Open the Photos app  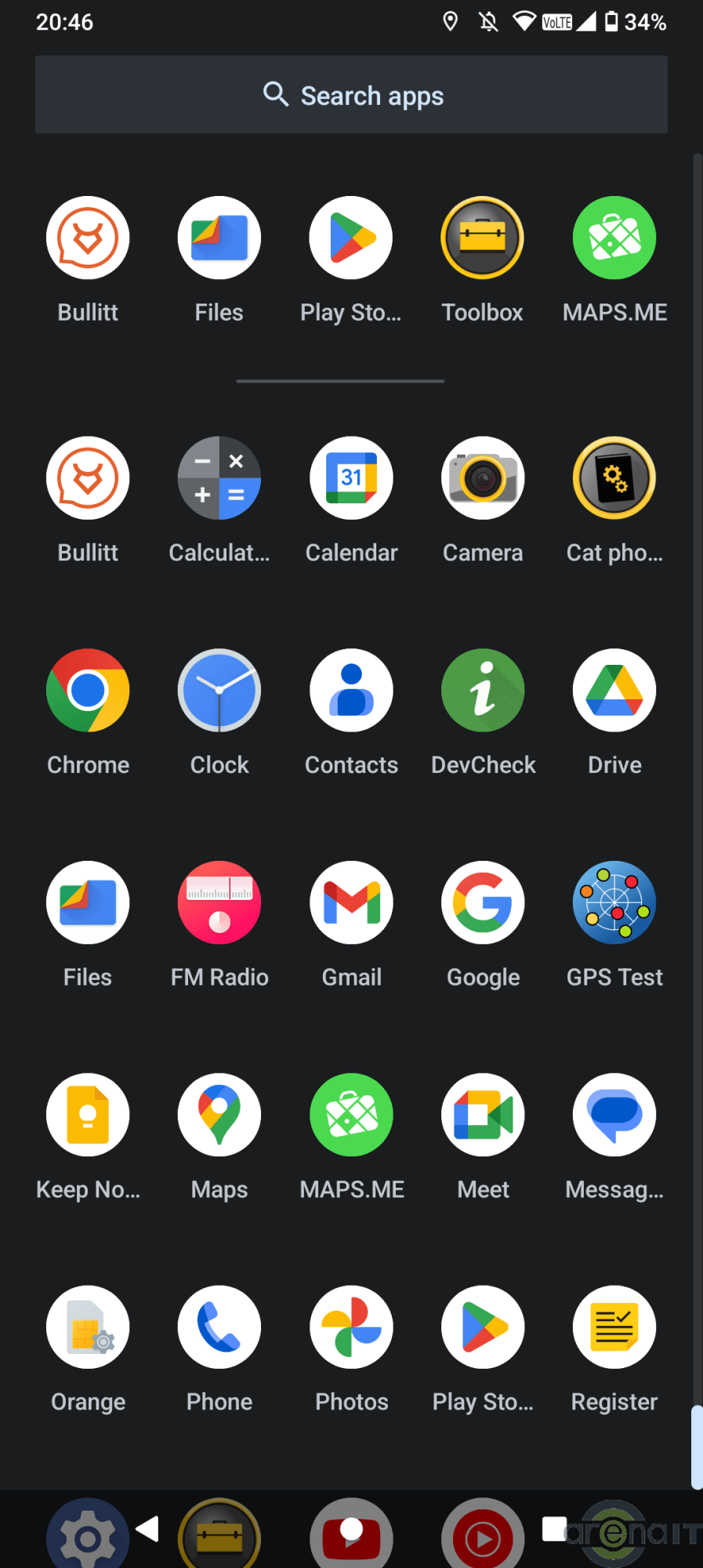coord(351,1327)
